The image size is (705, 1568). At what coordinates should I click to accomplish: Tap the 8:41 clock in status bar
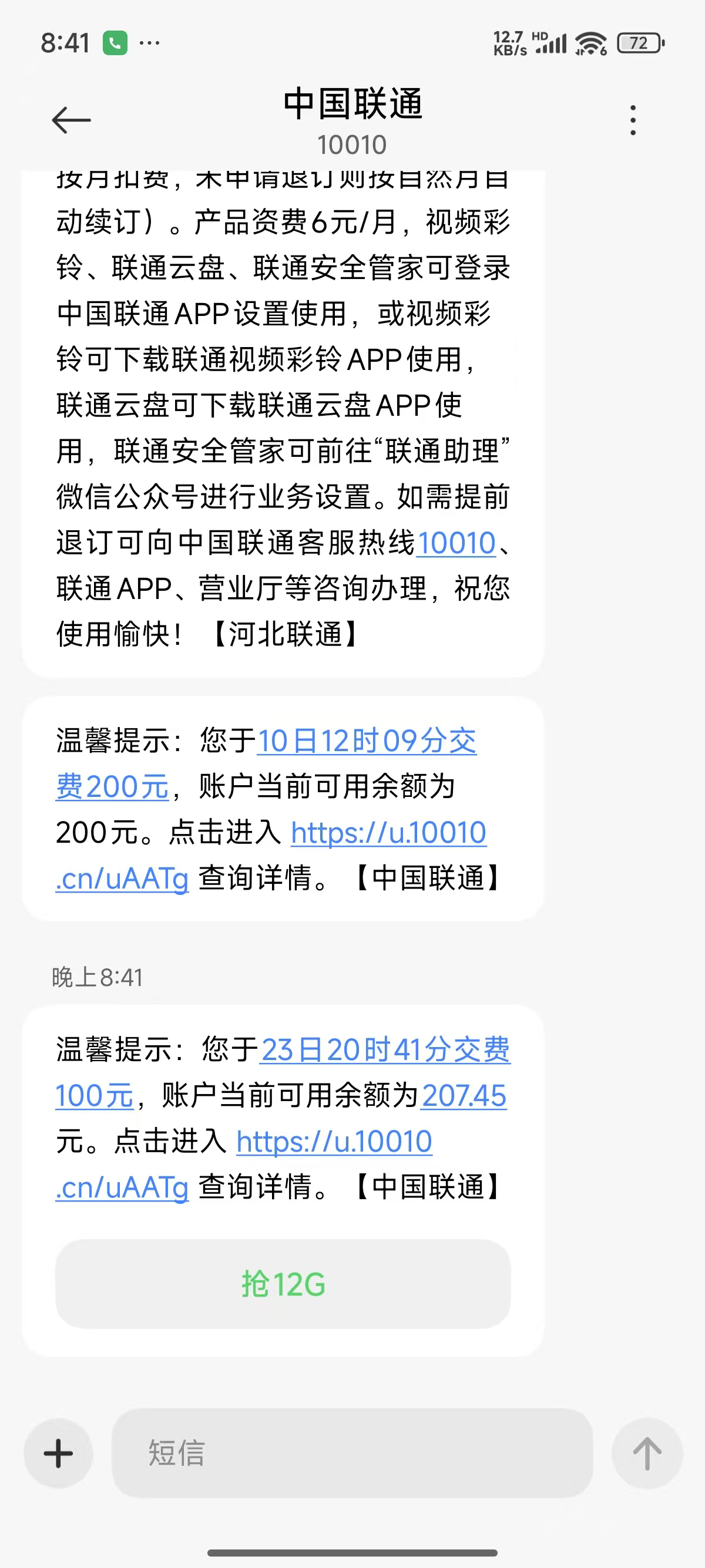67,41
